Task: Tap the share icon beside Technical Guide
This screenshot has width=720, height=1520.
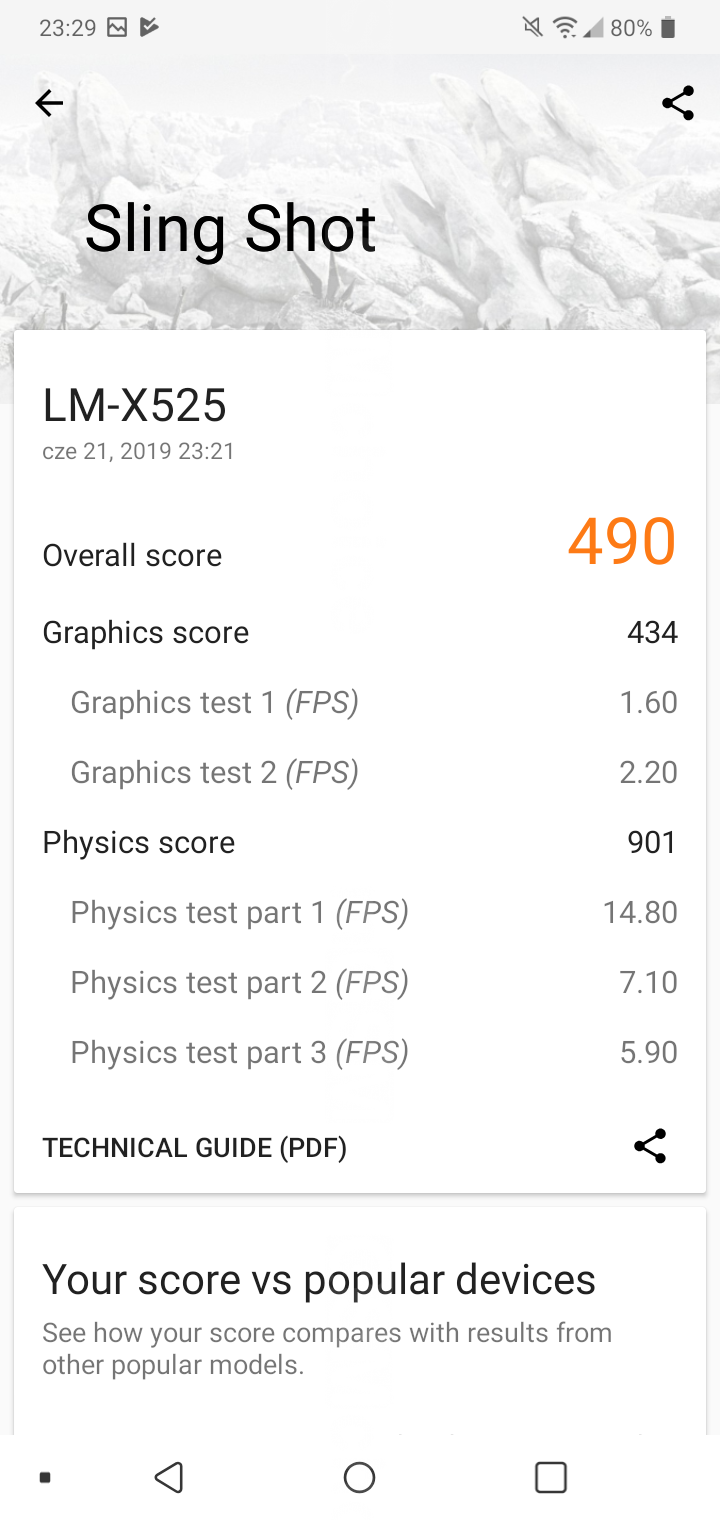Action: tap(650, 1146)
